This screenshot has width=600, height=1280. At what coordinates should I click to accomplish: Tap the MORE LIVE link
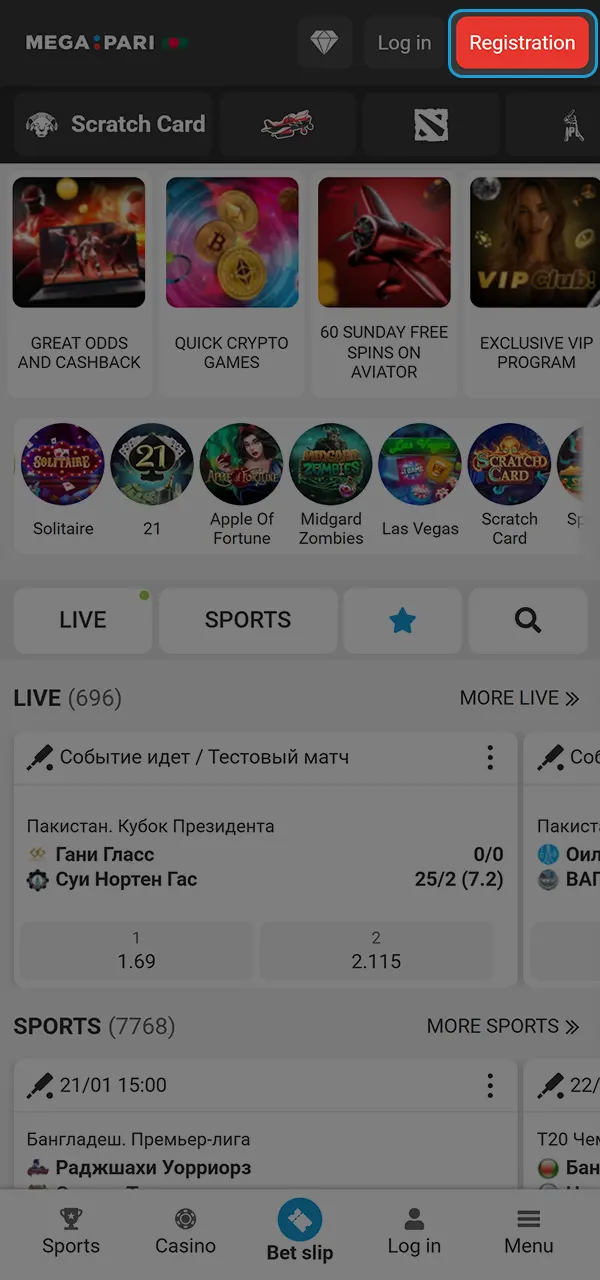(x=519, y=698)
